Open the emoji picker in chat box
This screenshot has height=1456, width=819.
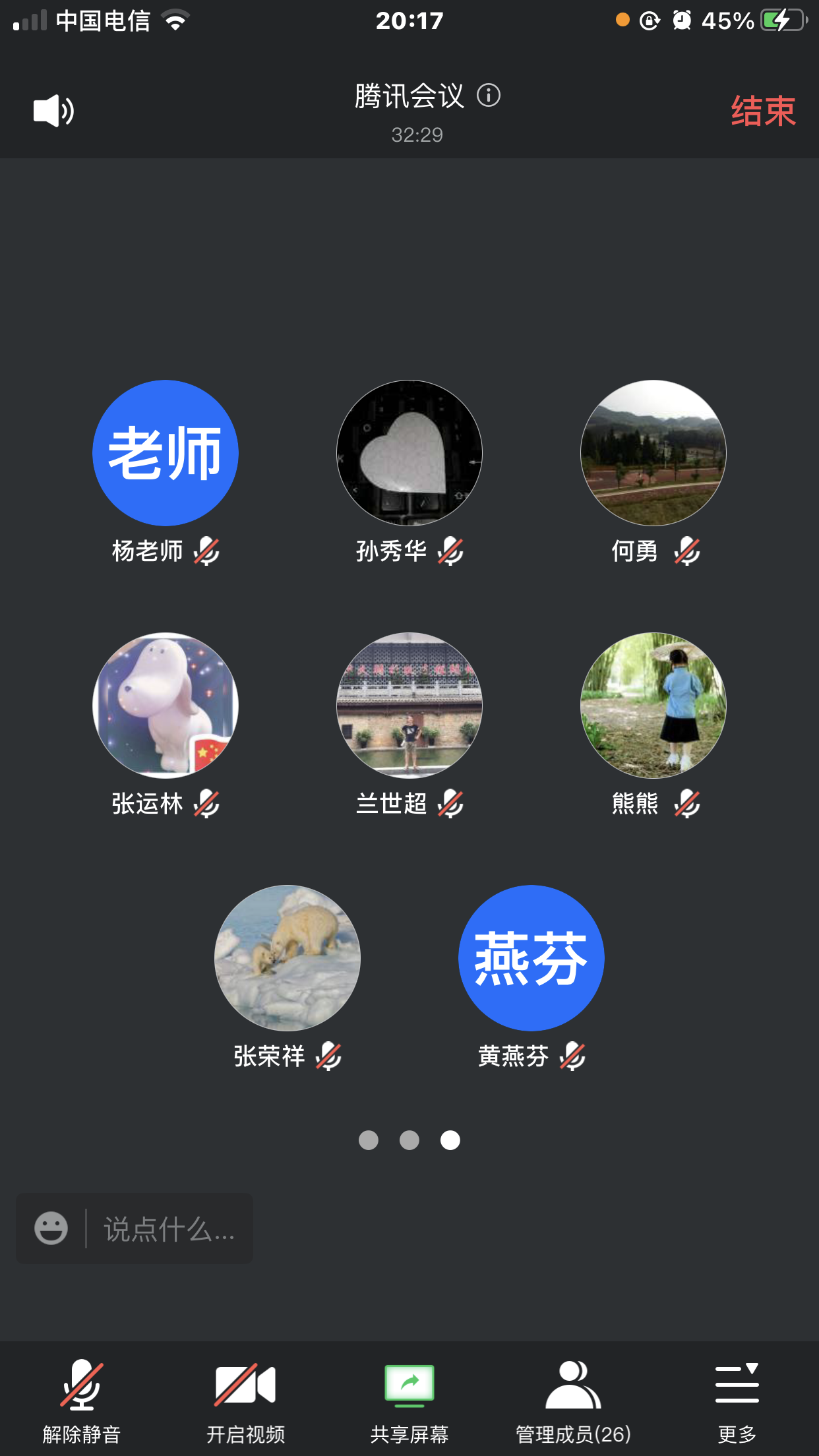coord(51,1228)
